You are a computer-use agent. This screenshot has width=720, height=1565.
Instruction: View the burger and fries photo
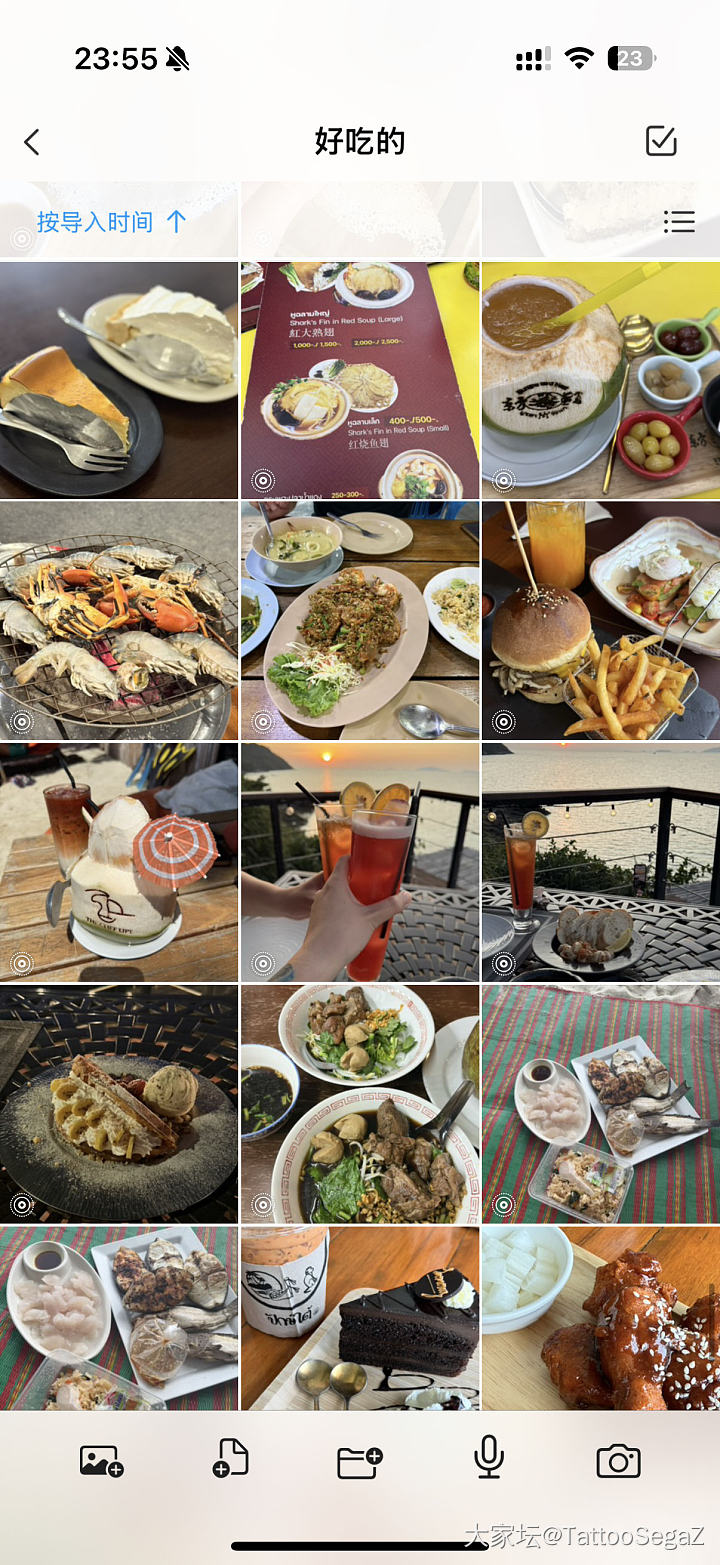pos(600,621)
